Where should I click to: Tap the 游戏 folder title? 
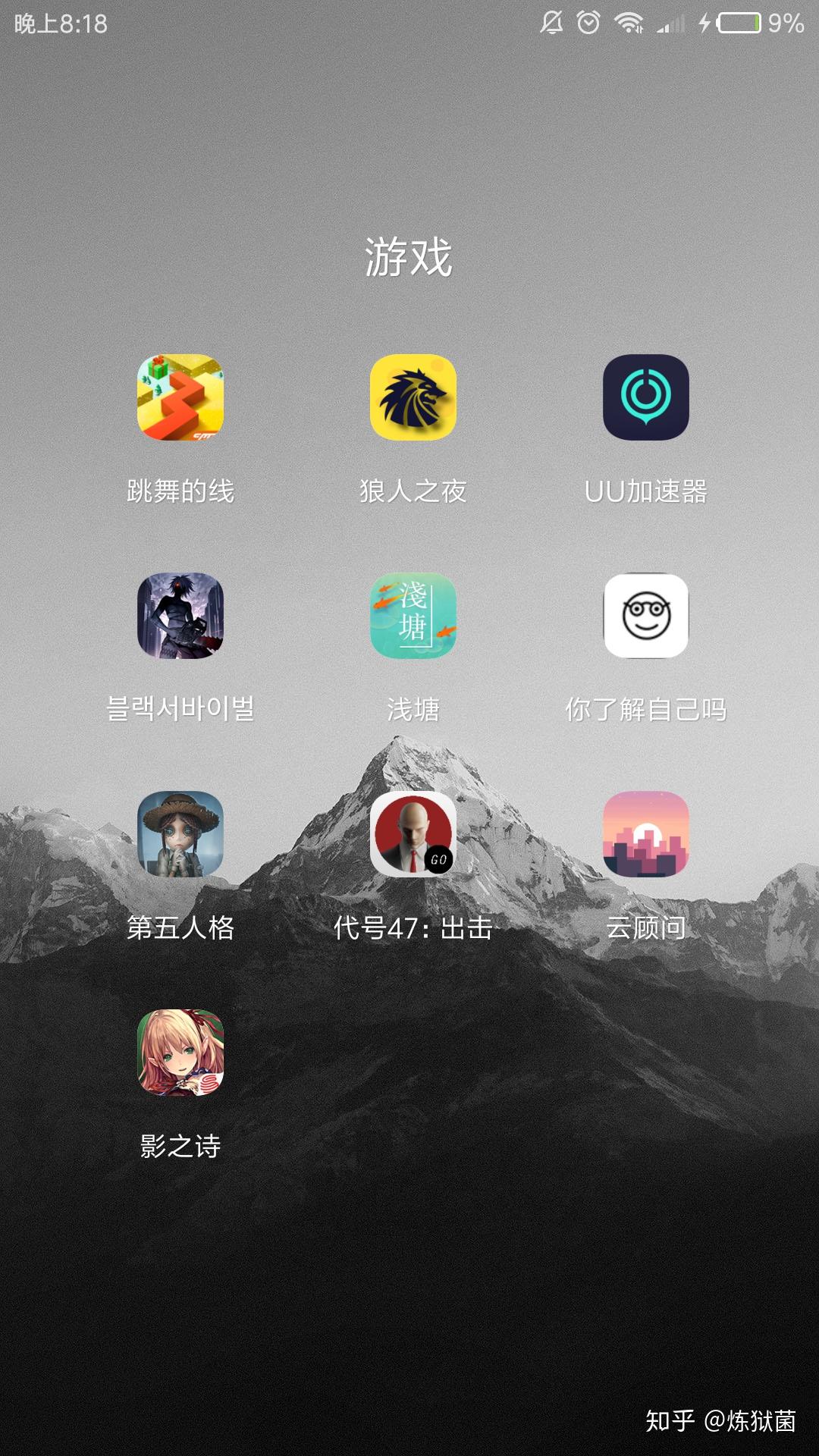tap(409, 256)
